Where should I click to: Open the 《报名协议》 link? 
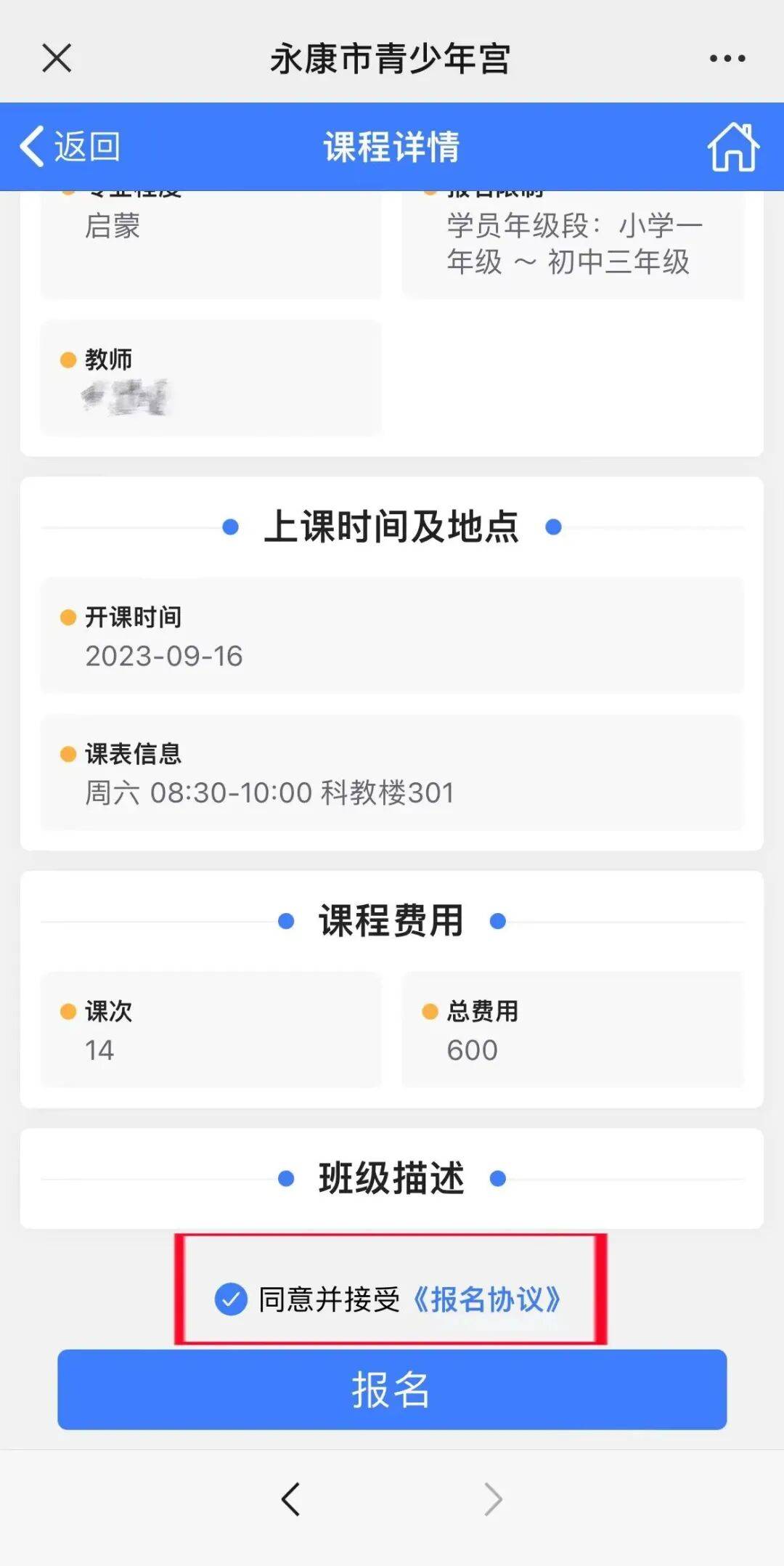click(486, 1299)
